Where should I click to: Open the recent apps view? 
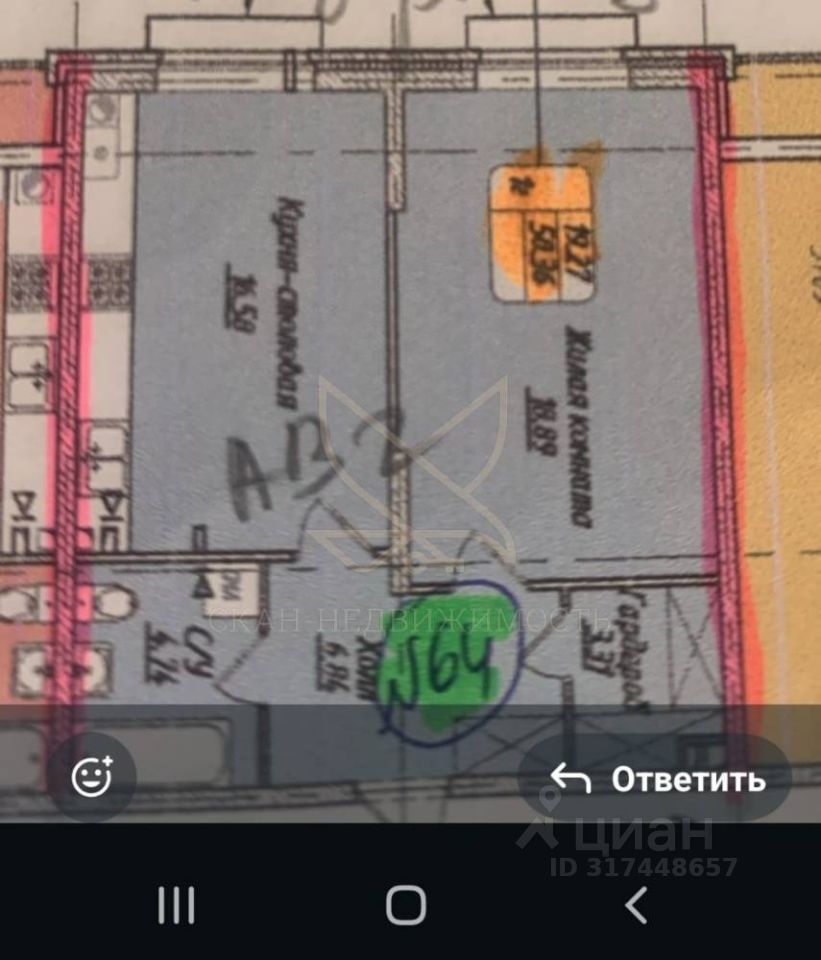click(x=176, y=906)
